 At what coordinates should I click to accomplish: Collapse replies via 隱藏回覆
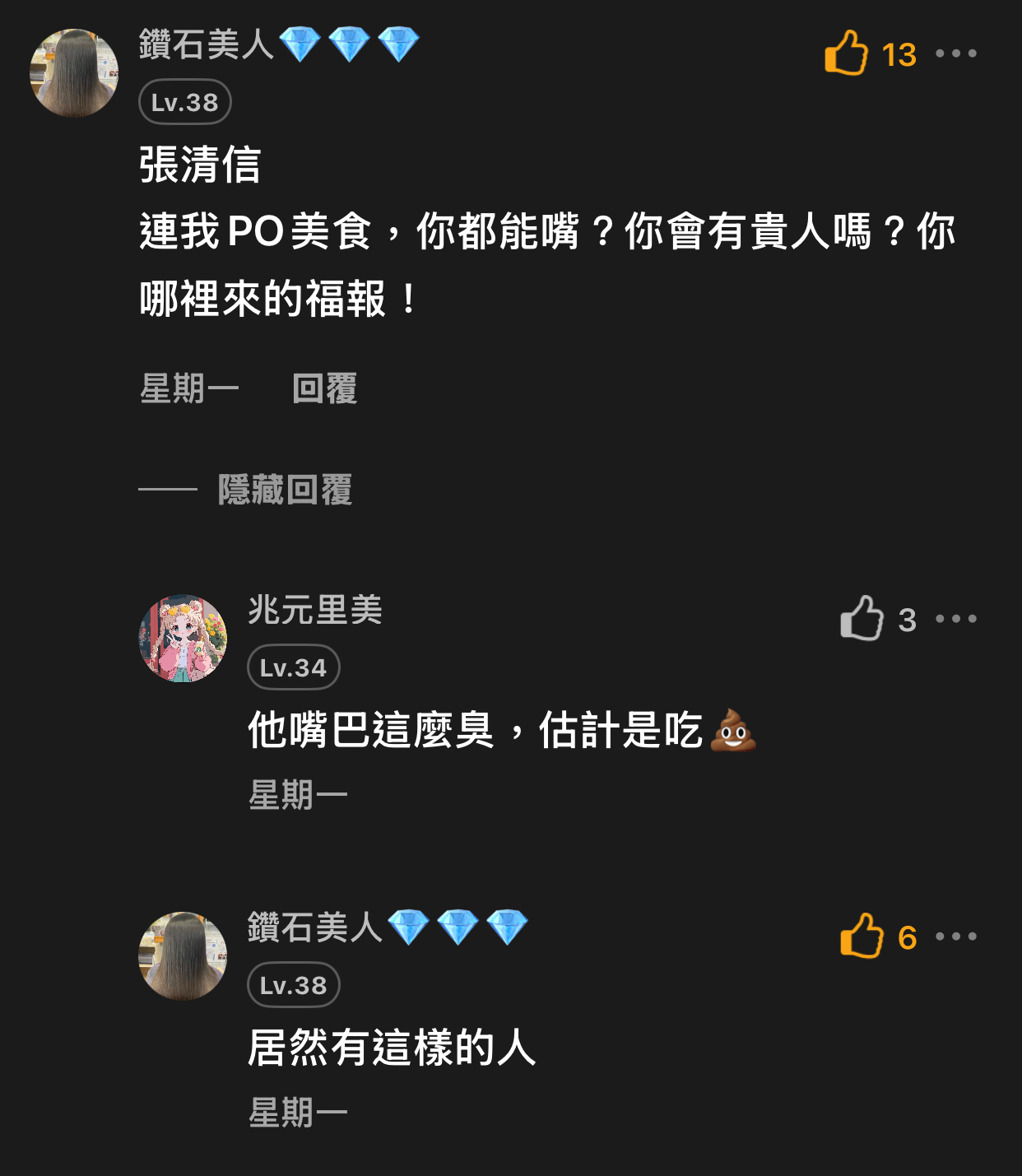pos(285,490)
